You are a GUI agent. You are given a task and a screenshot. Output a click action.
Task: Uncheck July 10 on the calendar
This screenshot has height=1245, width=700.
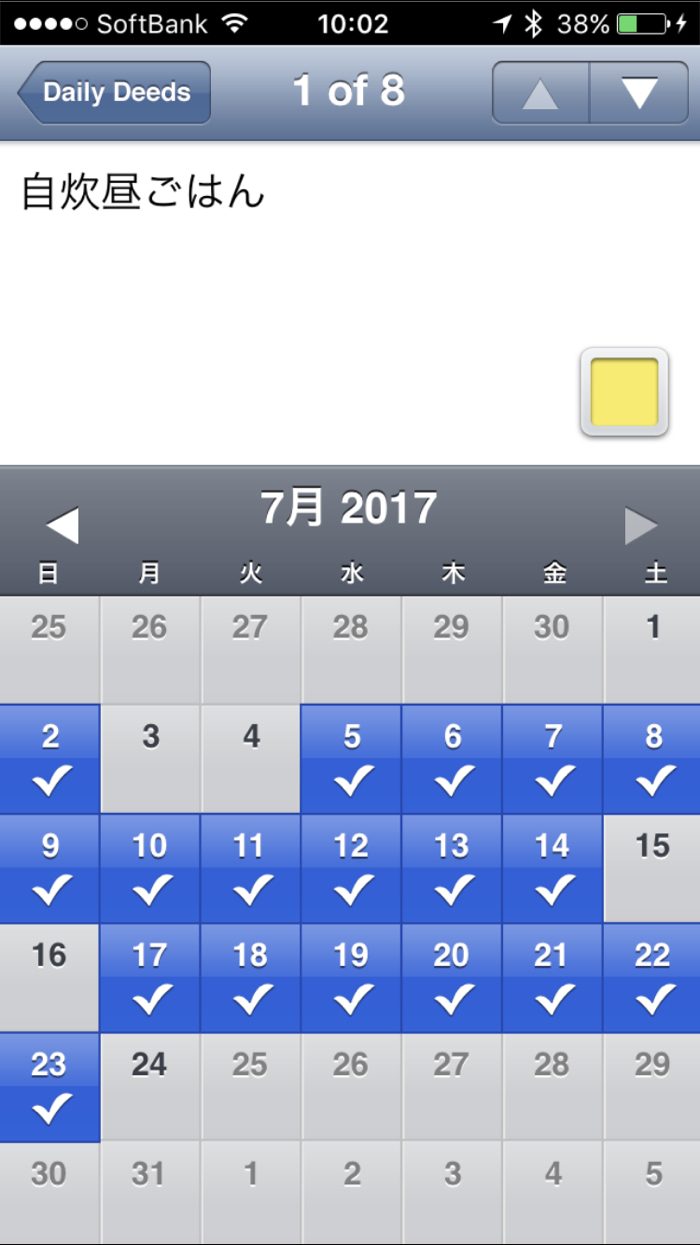[x=150, y=868]
